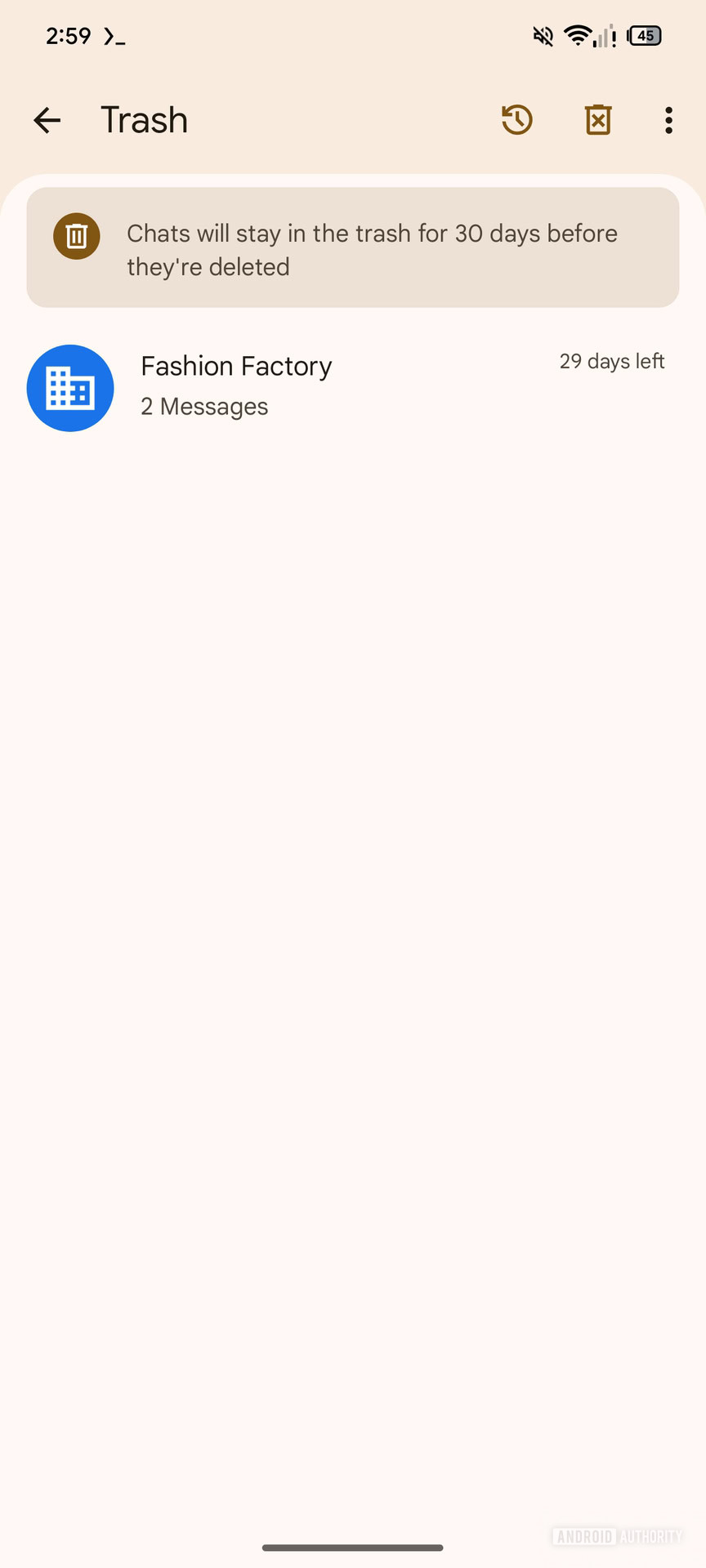706x1568 pixels.
Task: Tap the empty trash icon
Action: coord(597,120)
